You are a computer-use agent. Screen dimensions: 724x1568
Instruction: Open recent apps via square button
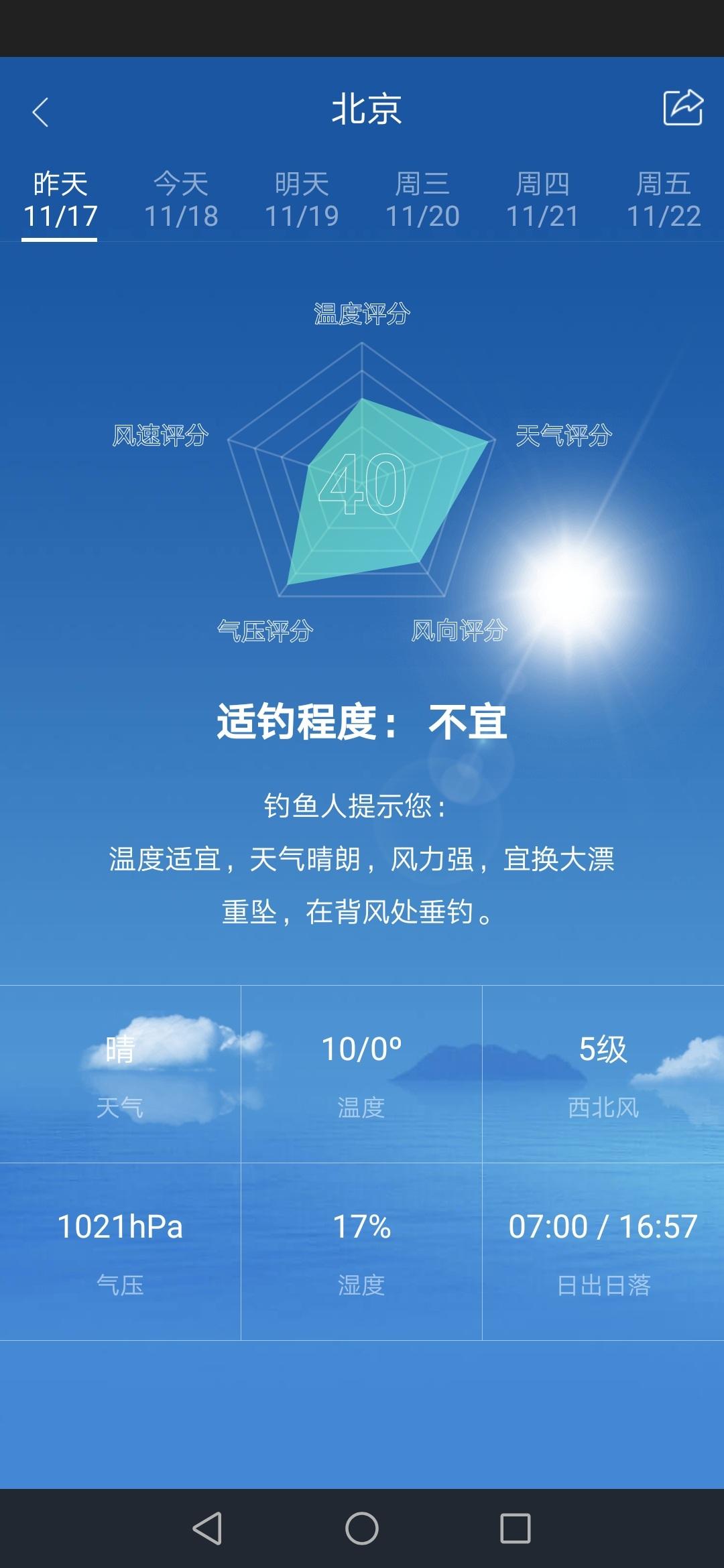click(516, 1528)
